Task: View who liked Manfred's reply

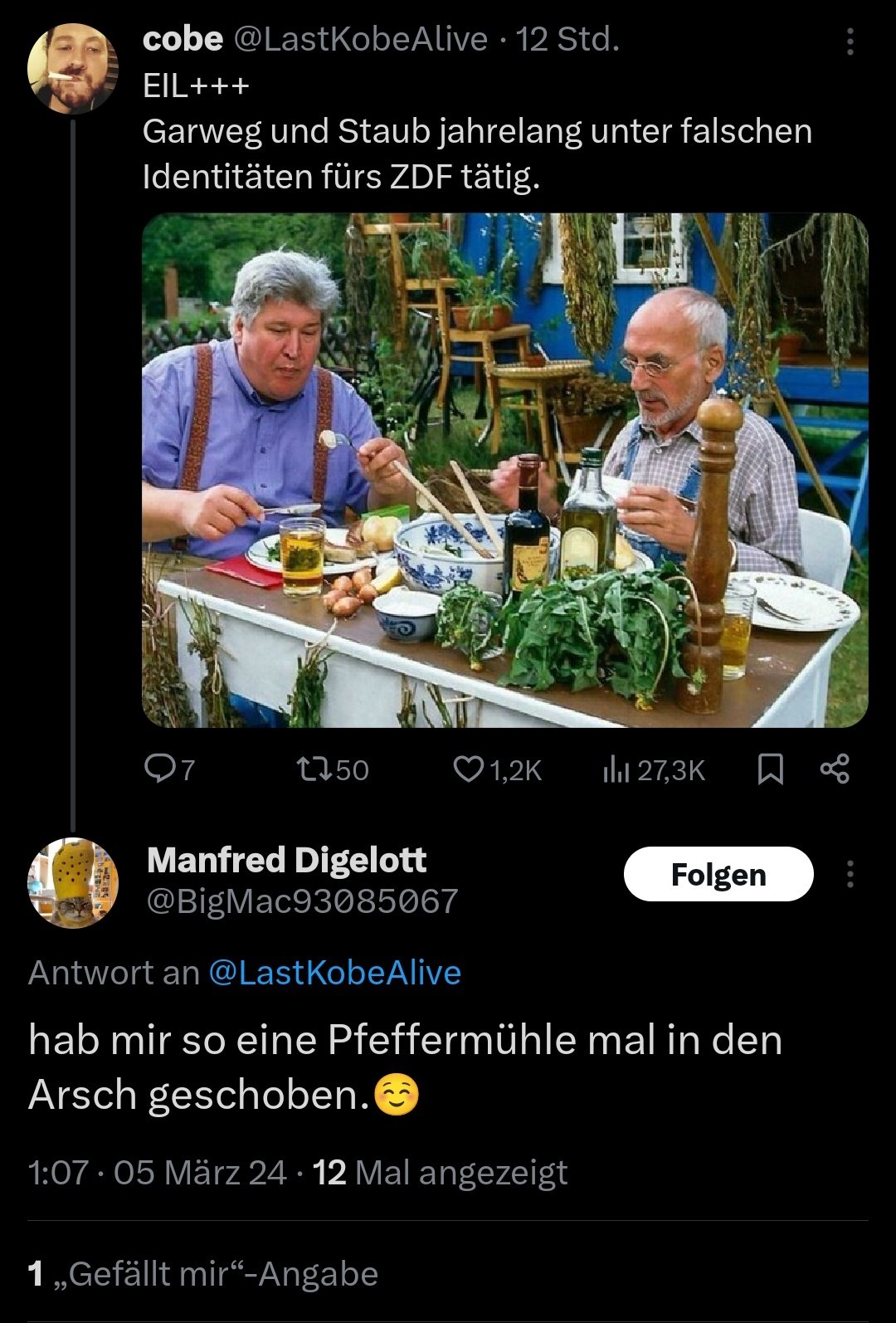Action: tap(203, 1274)
